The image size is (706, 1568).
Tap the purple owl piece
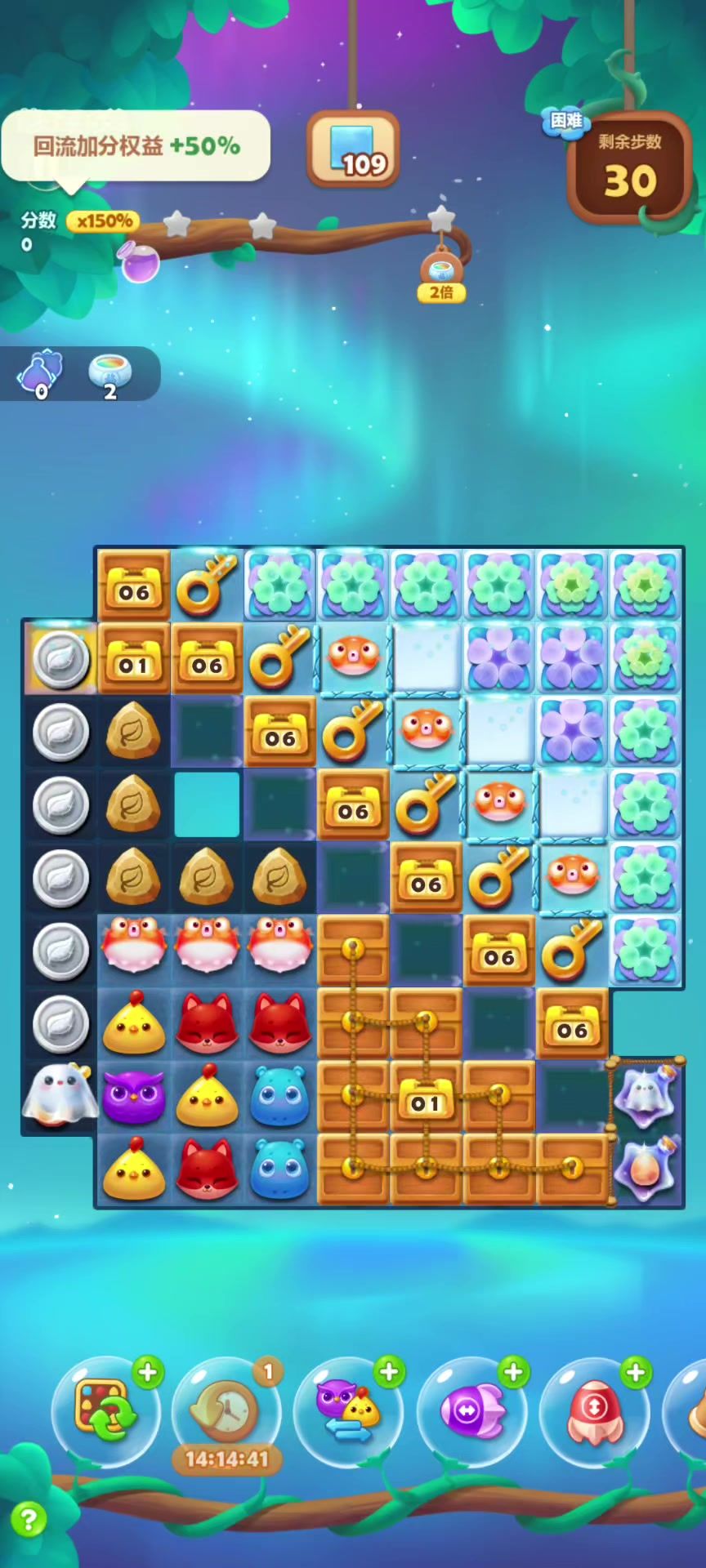(133, 1096)
